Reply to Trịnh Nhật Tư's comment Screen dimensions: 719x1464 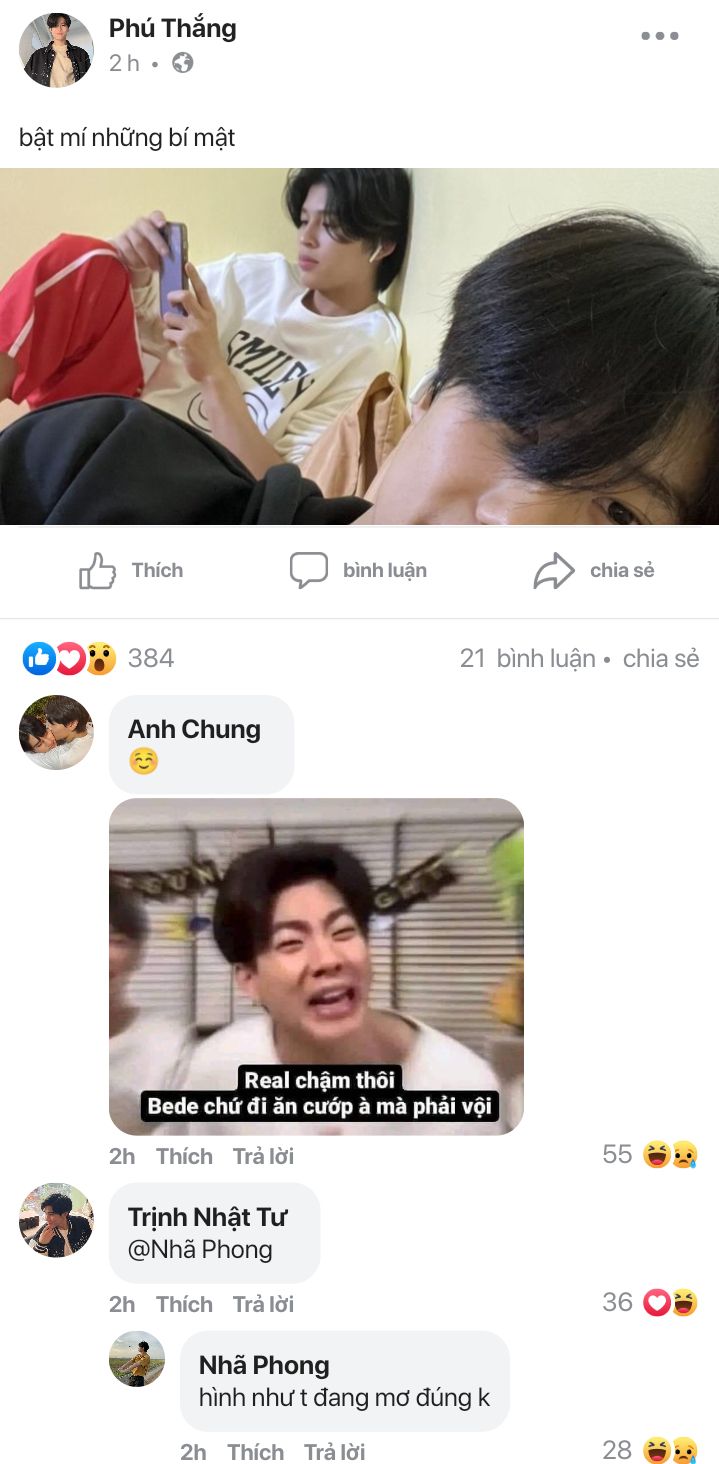[263, 1304]
